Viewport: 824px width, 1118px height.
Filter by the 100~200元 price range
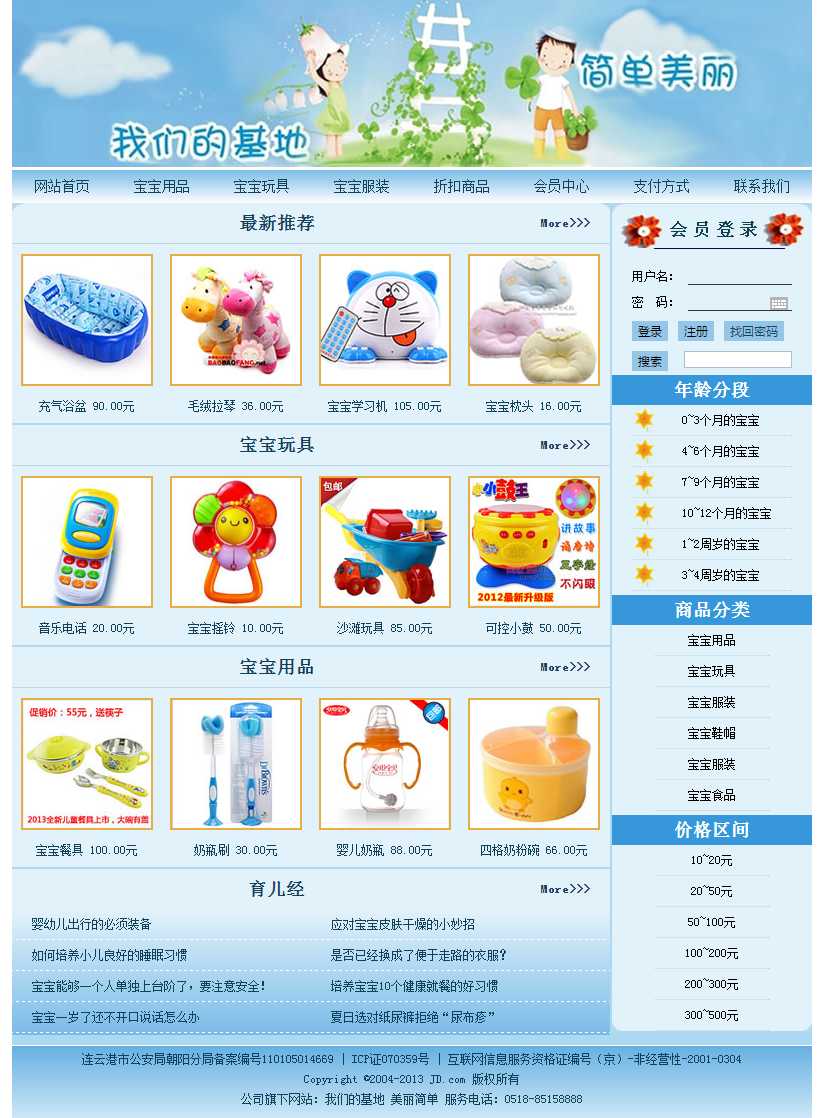pos(711,953)
